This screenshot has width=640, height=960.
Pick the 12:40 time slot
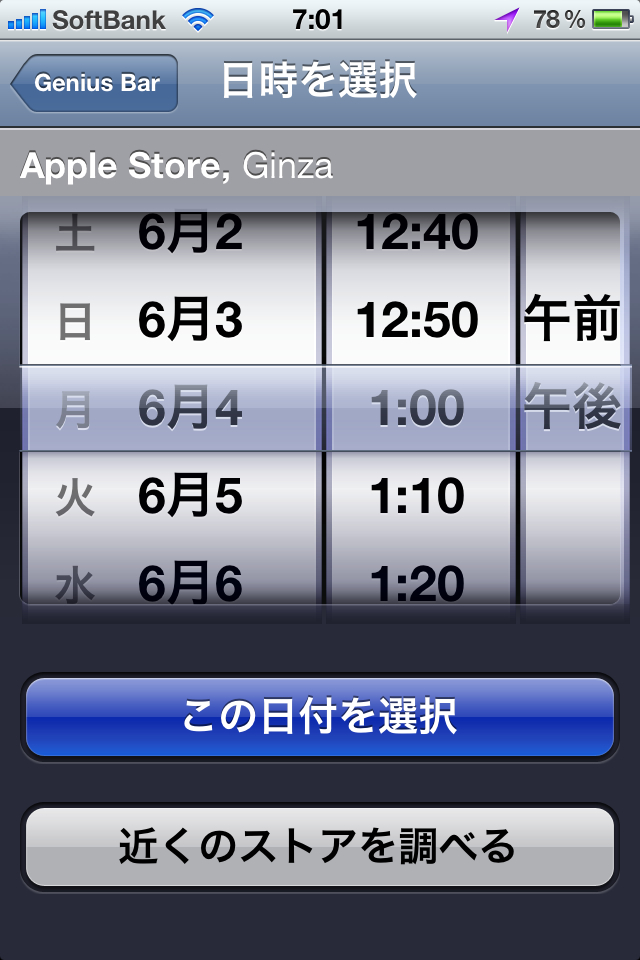(x=417, y=234)
